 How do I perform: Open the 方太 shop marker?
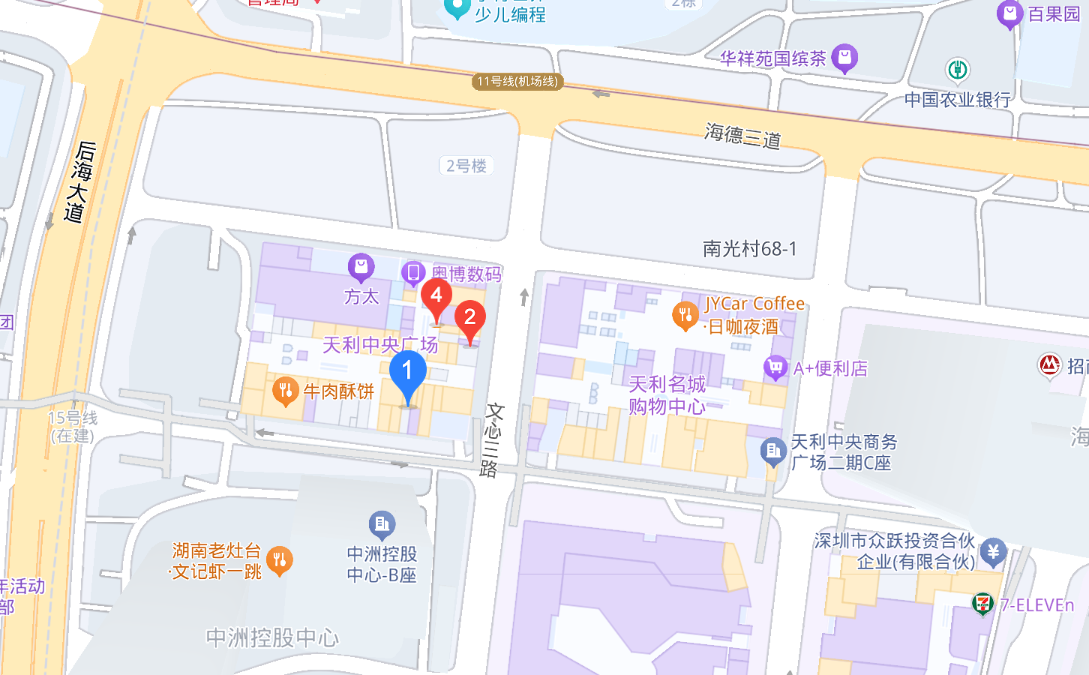(361, 267)
